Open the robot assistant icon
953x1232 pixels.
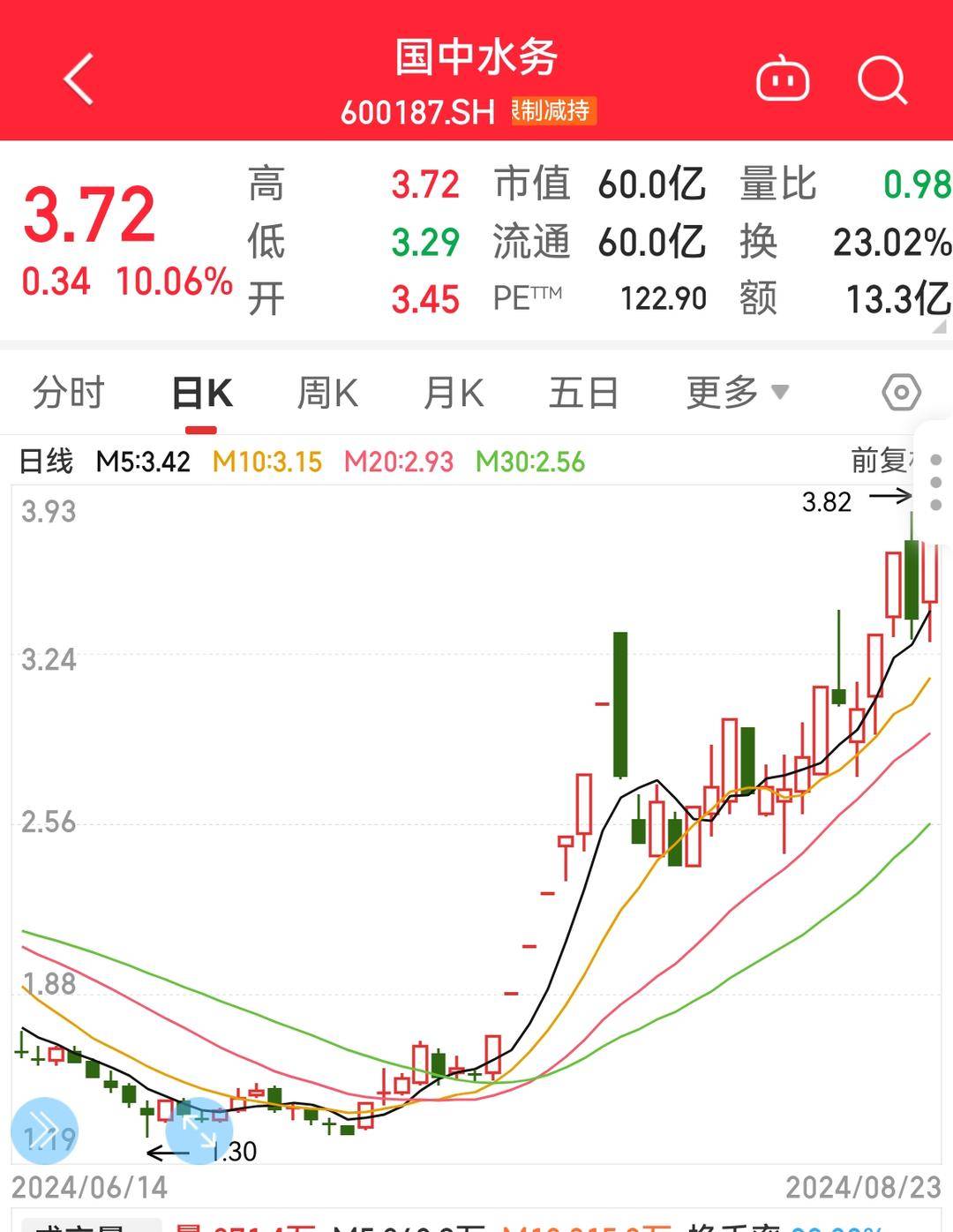tap(783, 80)
